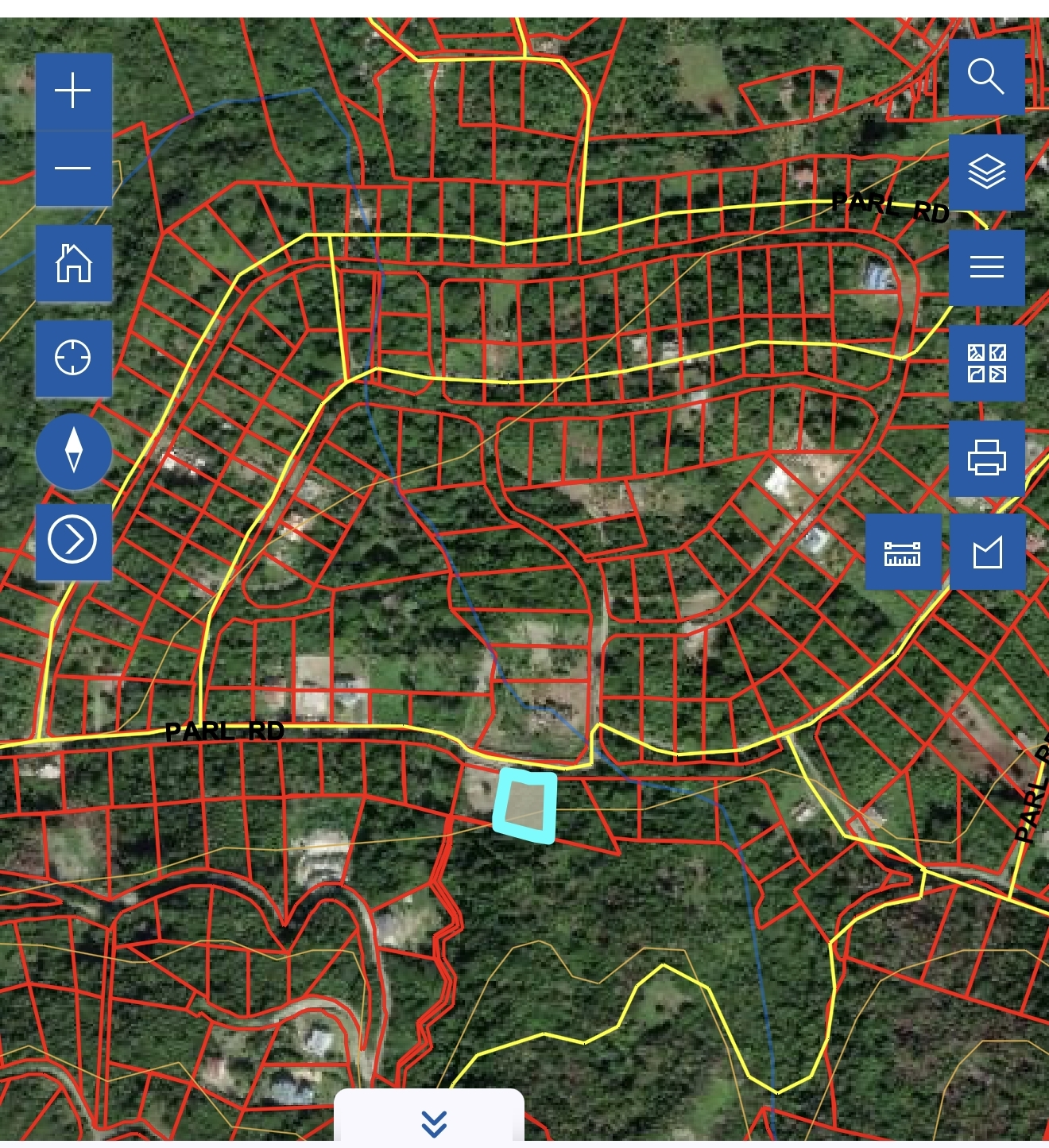Expand the bottom panel with double chevron

434,1123
